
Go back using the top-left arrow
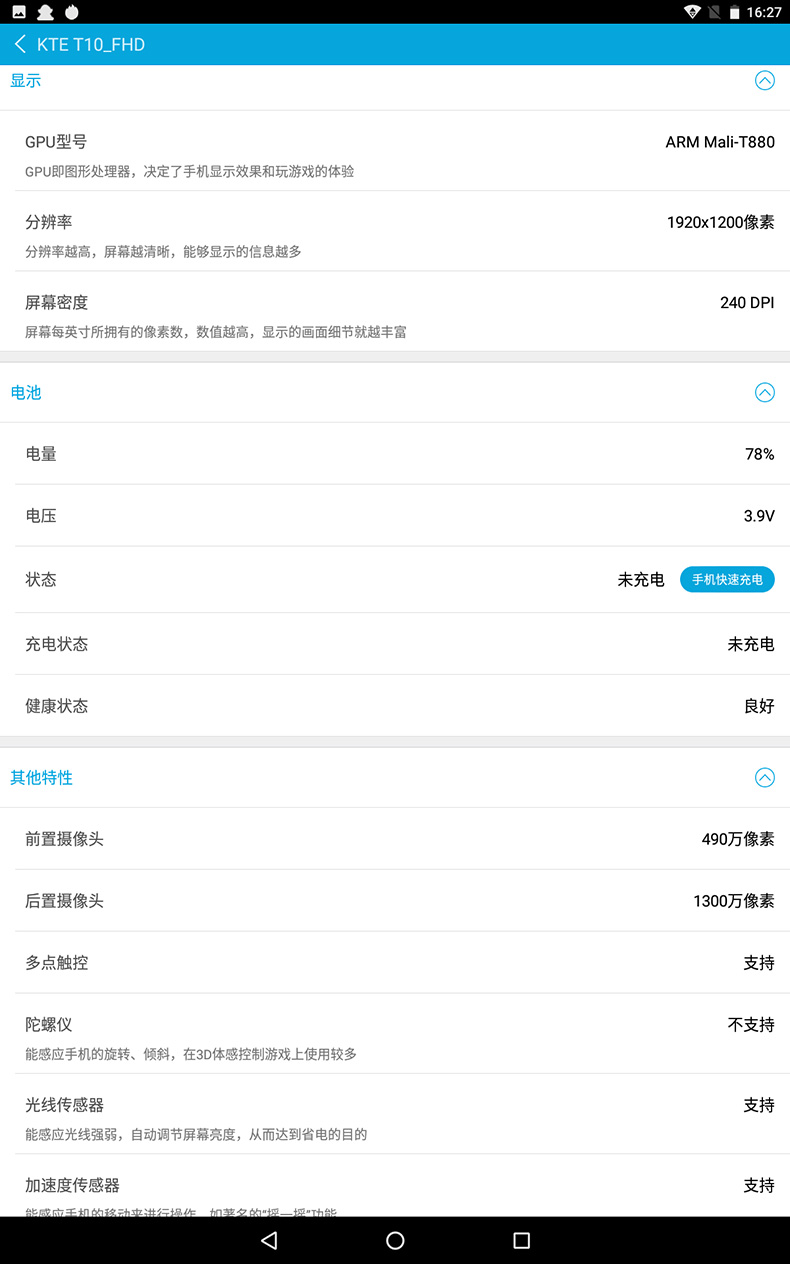pyautogui.click(x=20, y=44)
